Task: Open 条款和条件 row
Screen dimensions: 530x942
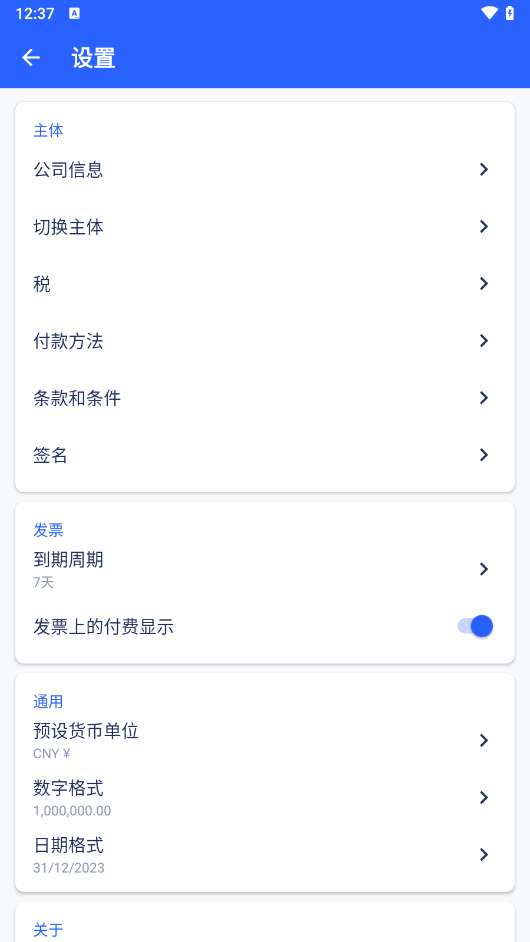Action: 265,398
